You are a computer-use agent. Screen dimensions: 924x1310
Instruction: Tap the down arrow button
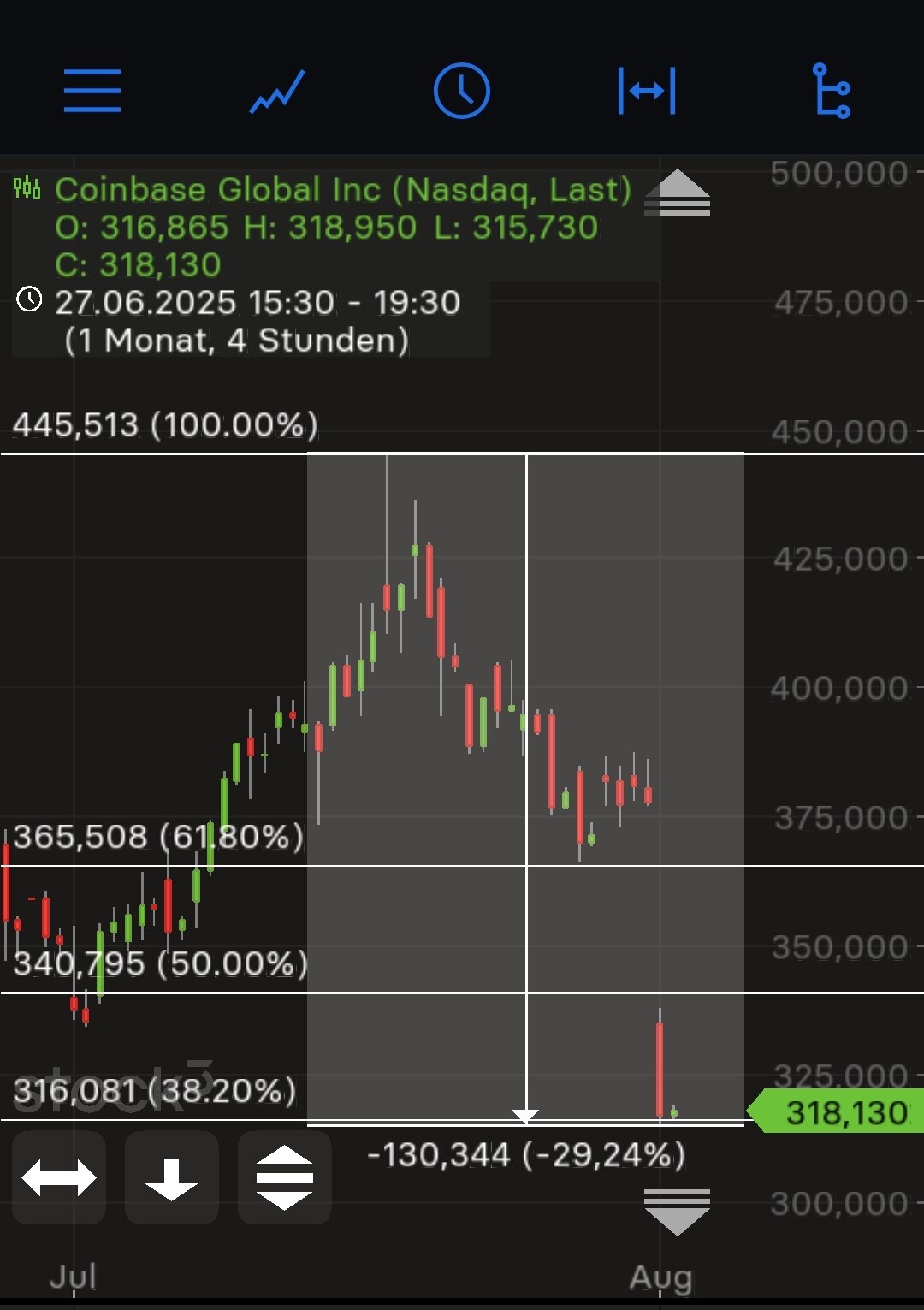pos(171,1178)
